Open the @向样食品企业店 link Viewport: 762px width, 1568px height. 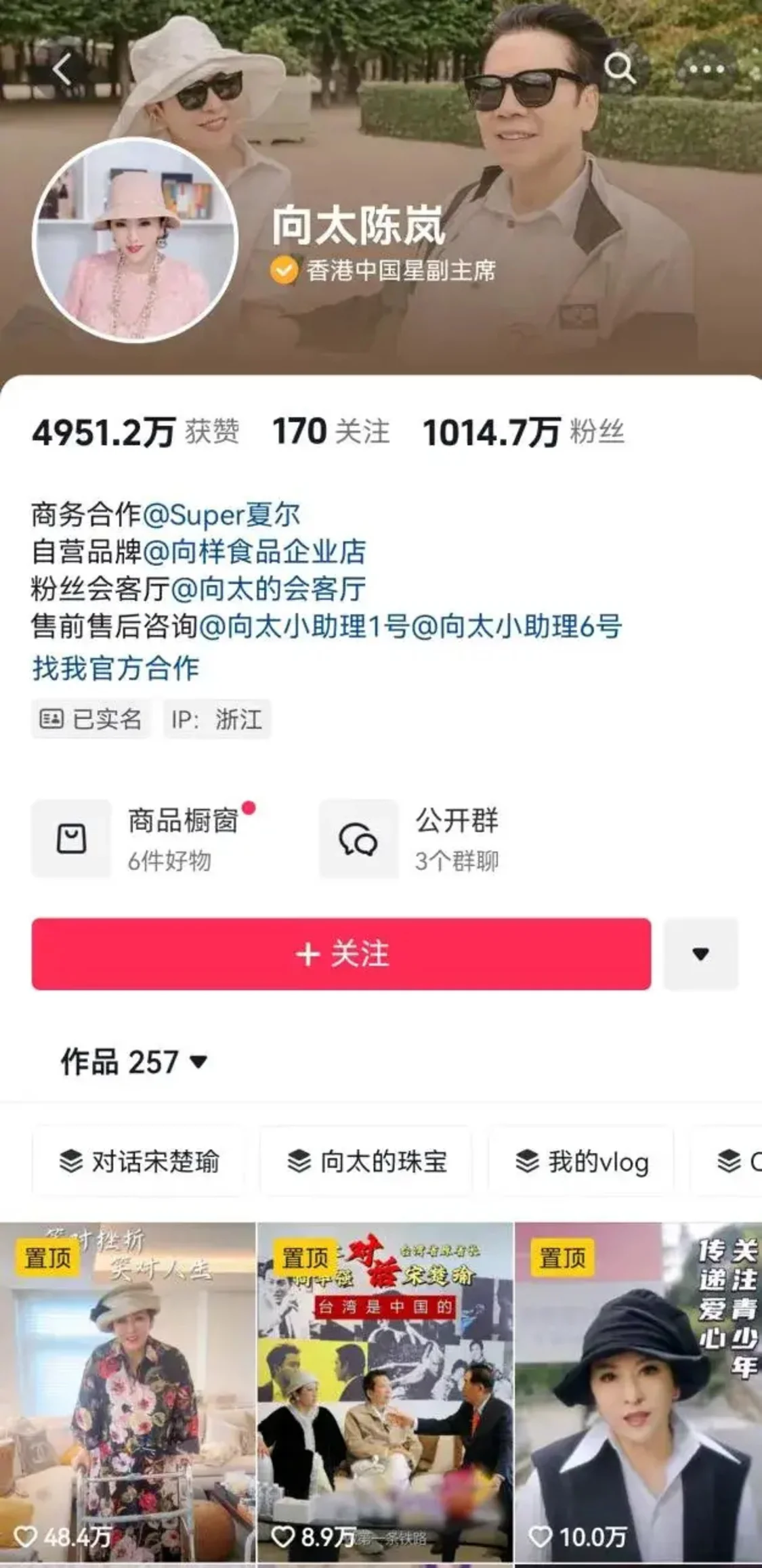[x=254, y=552]
